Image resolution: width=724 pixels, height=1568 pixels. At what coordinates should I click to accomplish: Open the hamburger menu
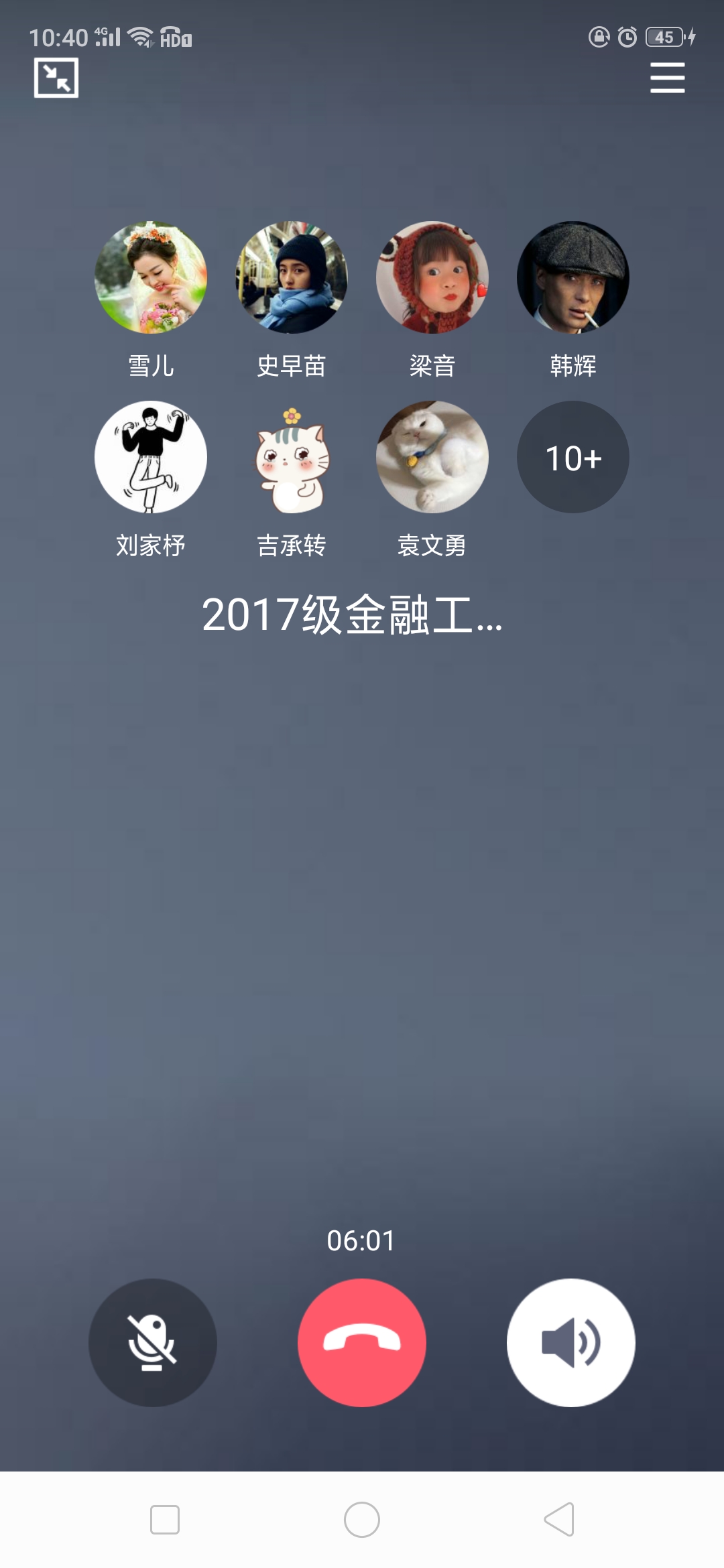click(x=667, y=78)
